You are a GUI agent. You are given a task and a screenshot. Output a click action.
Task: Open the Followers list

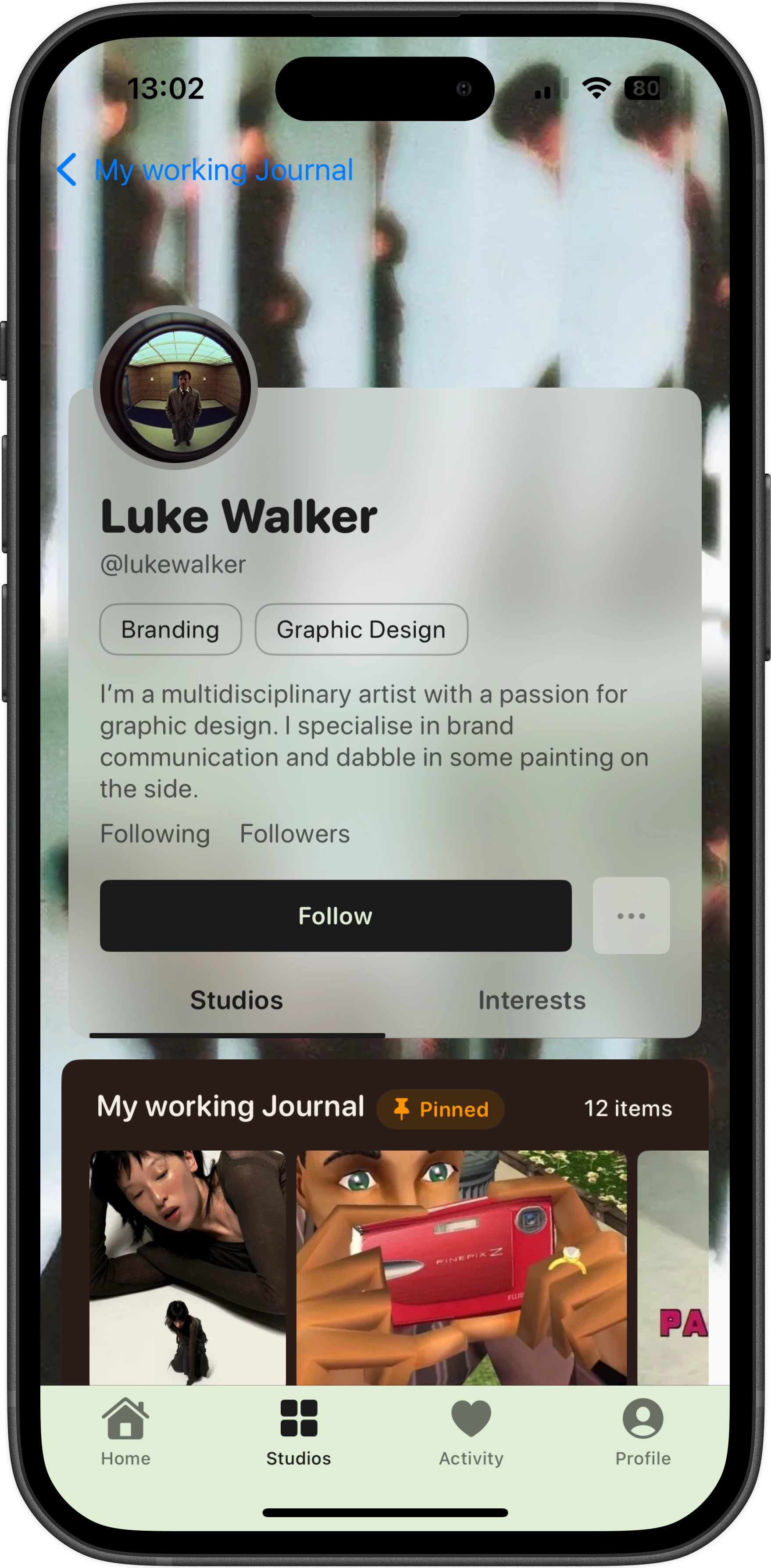294,833
